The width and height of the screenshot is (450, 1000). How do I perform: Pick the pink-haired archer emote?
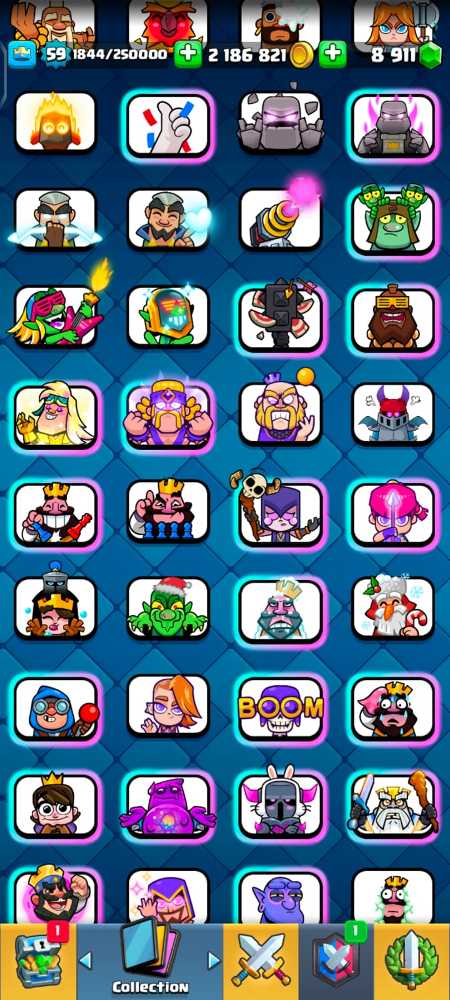pyautogui.click(x=393, y=514)
